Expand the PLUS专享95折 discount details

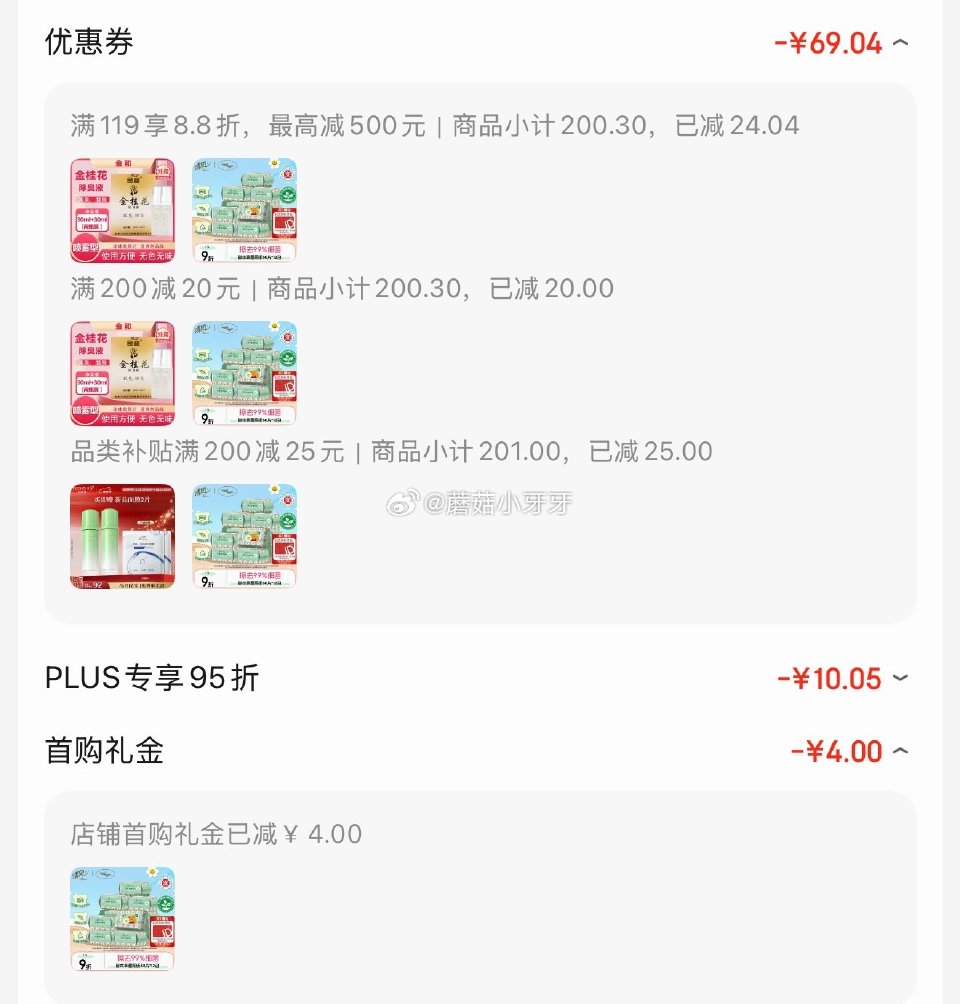pos(899,678)
